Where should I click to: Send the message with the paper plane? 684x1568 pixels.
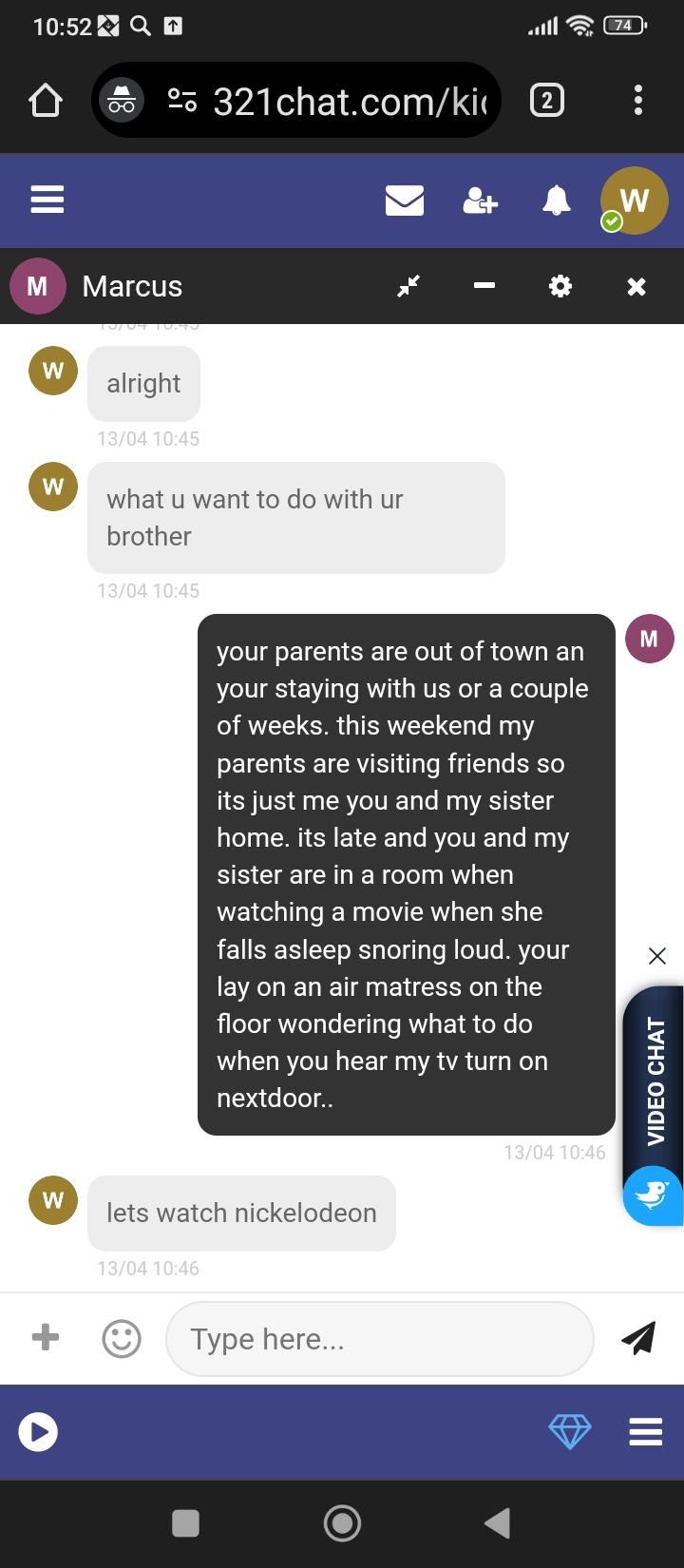coord(638,1338)
